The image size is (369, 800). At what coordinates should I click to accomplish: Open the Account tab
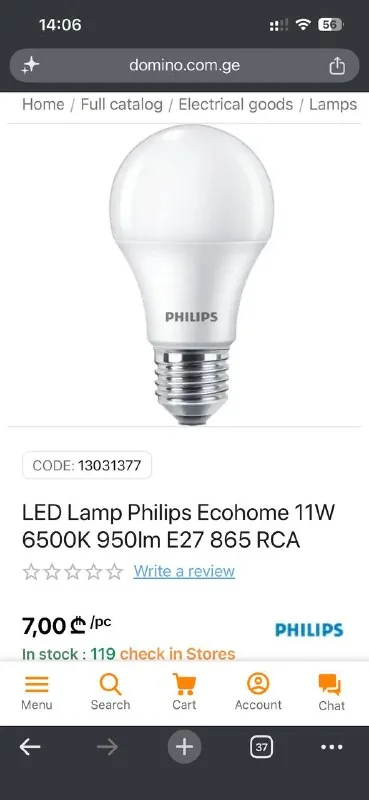(258, 692)
